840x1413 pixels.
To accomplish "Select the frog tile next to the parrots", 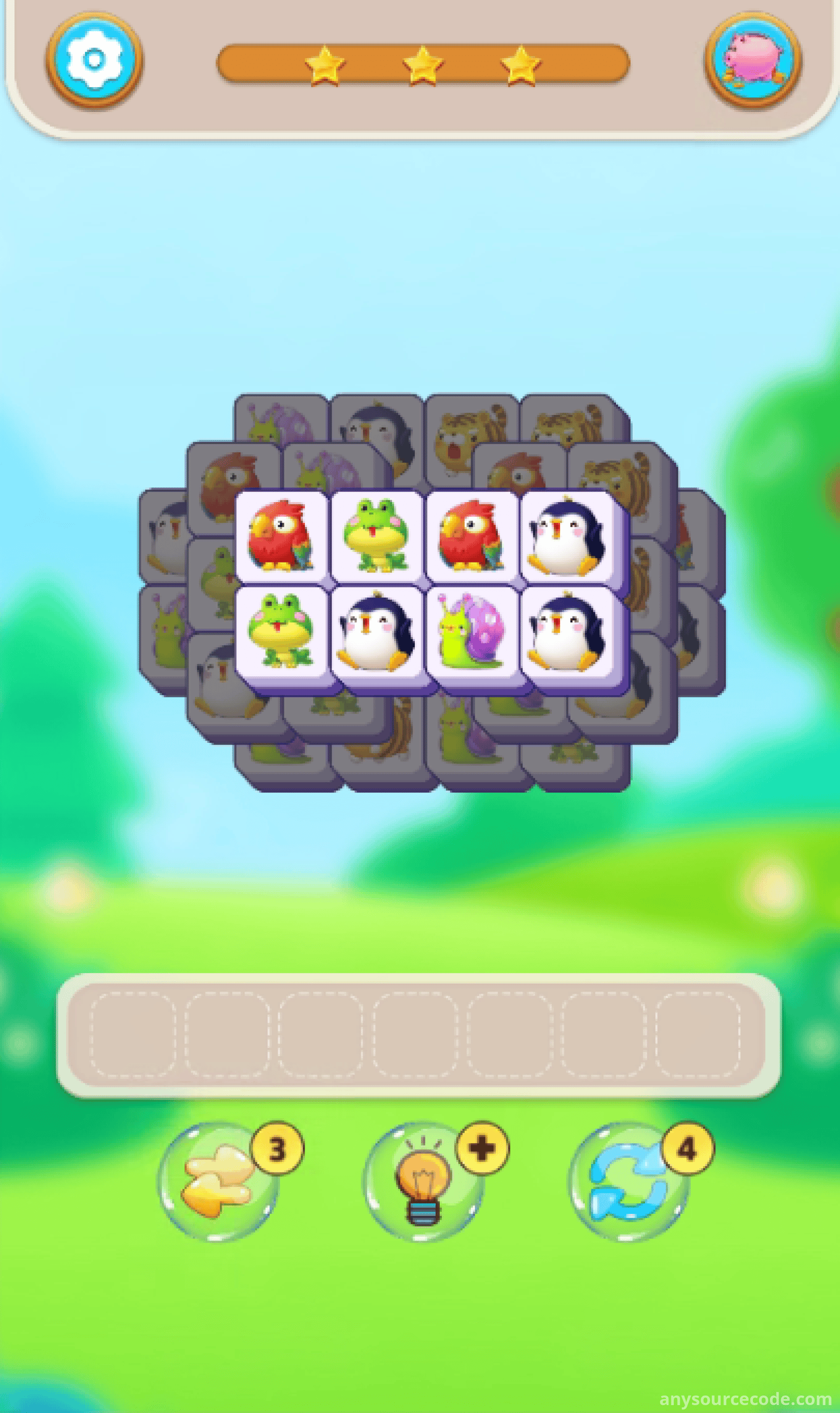I will pyautogui.click(x=376, y=535).
